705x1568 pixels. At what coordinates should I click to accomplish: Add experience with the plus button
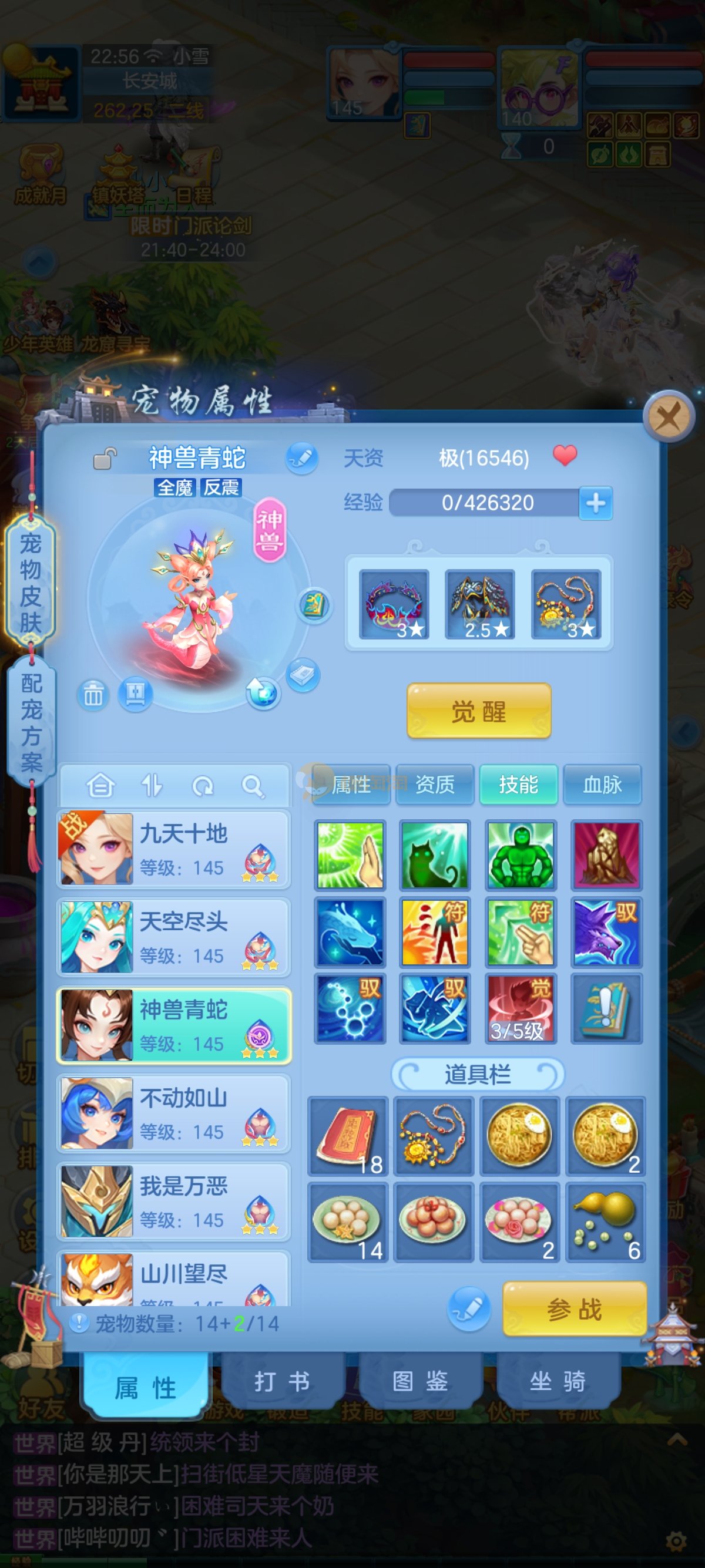(x=595, y=503)
